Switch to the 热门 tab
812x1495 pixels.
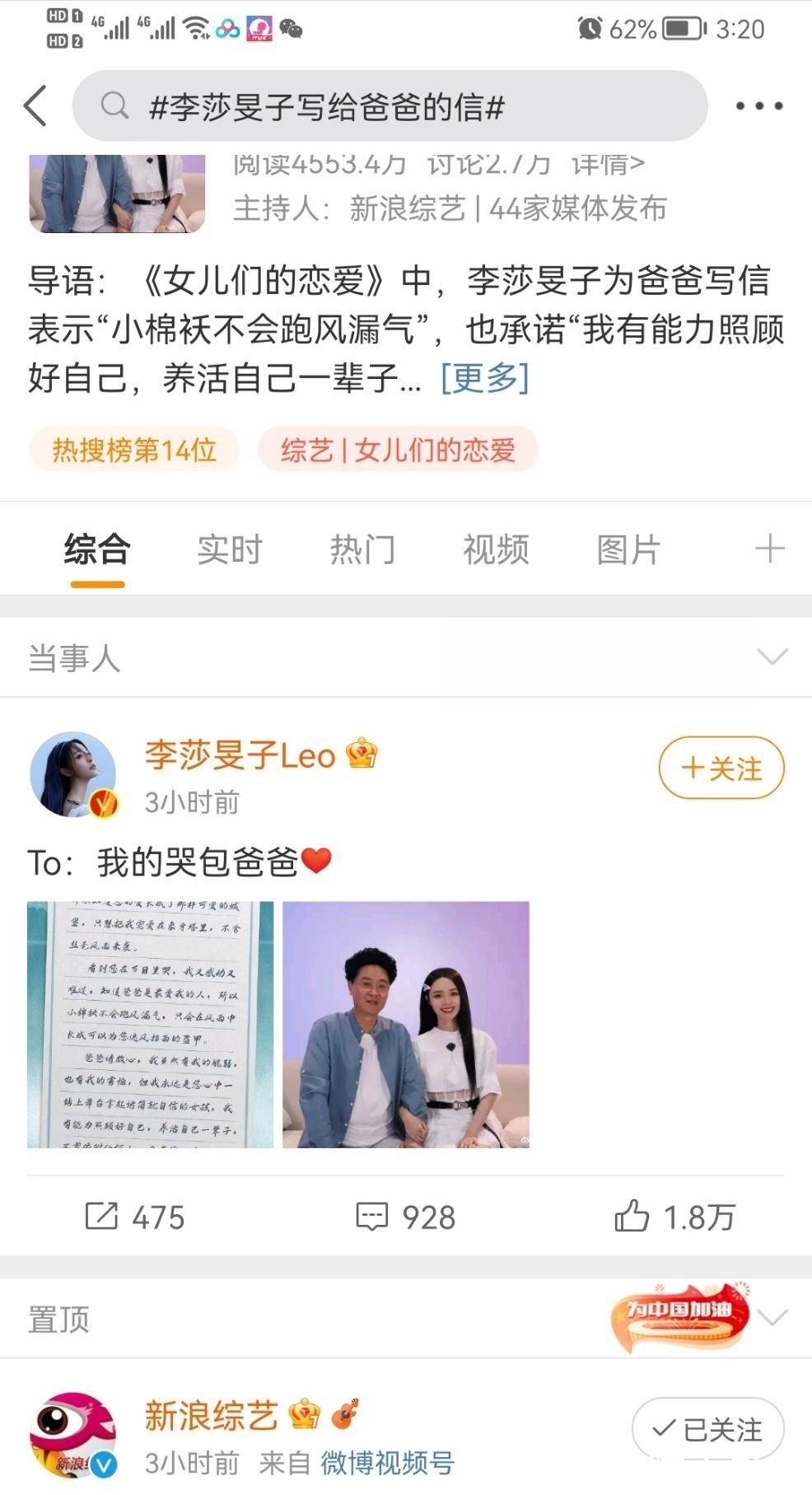(x=362, y=549)
